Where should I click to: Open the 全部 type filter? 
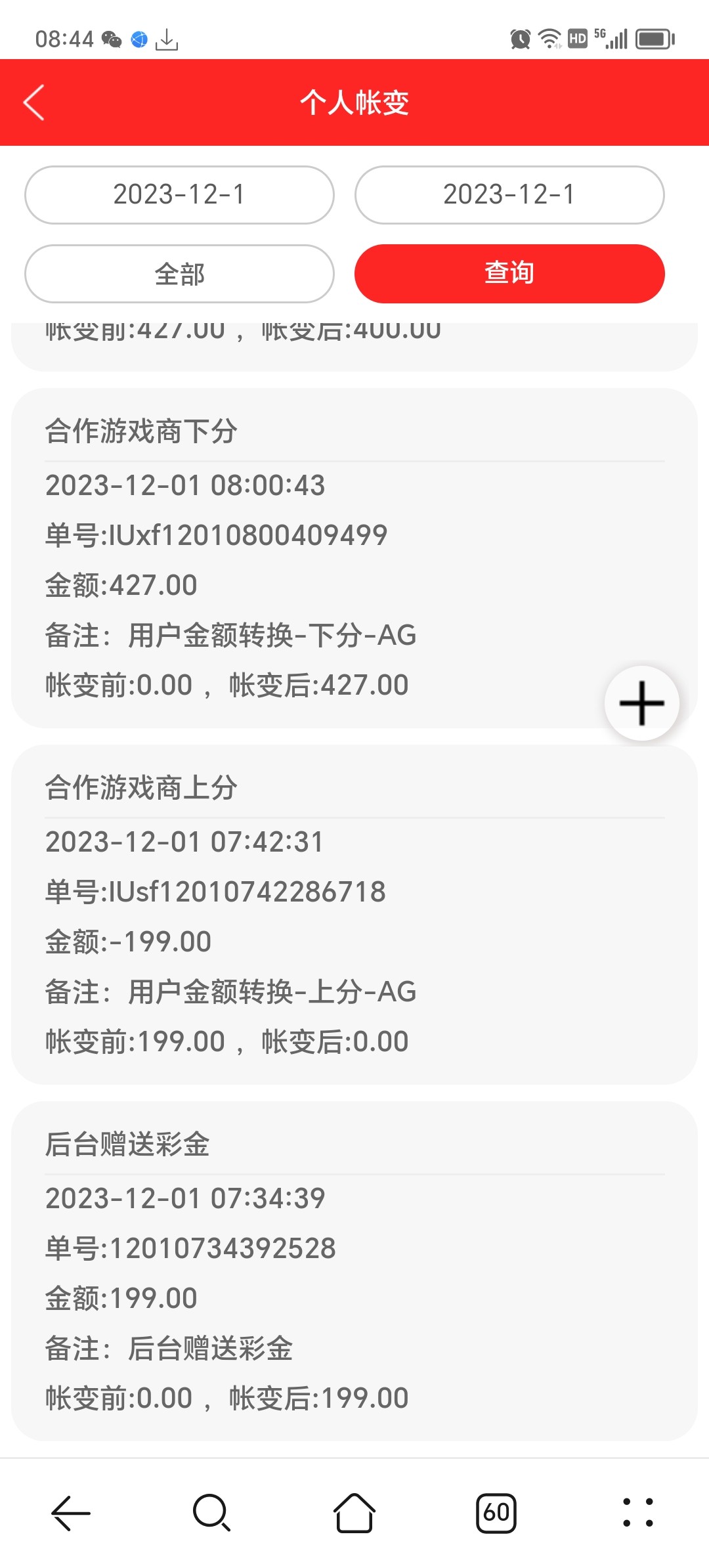[179, 274]
